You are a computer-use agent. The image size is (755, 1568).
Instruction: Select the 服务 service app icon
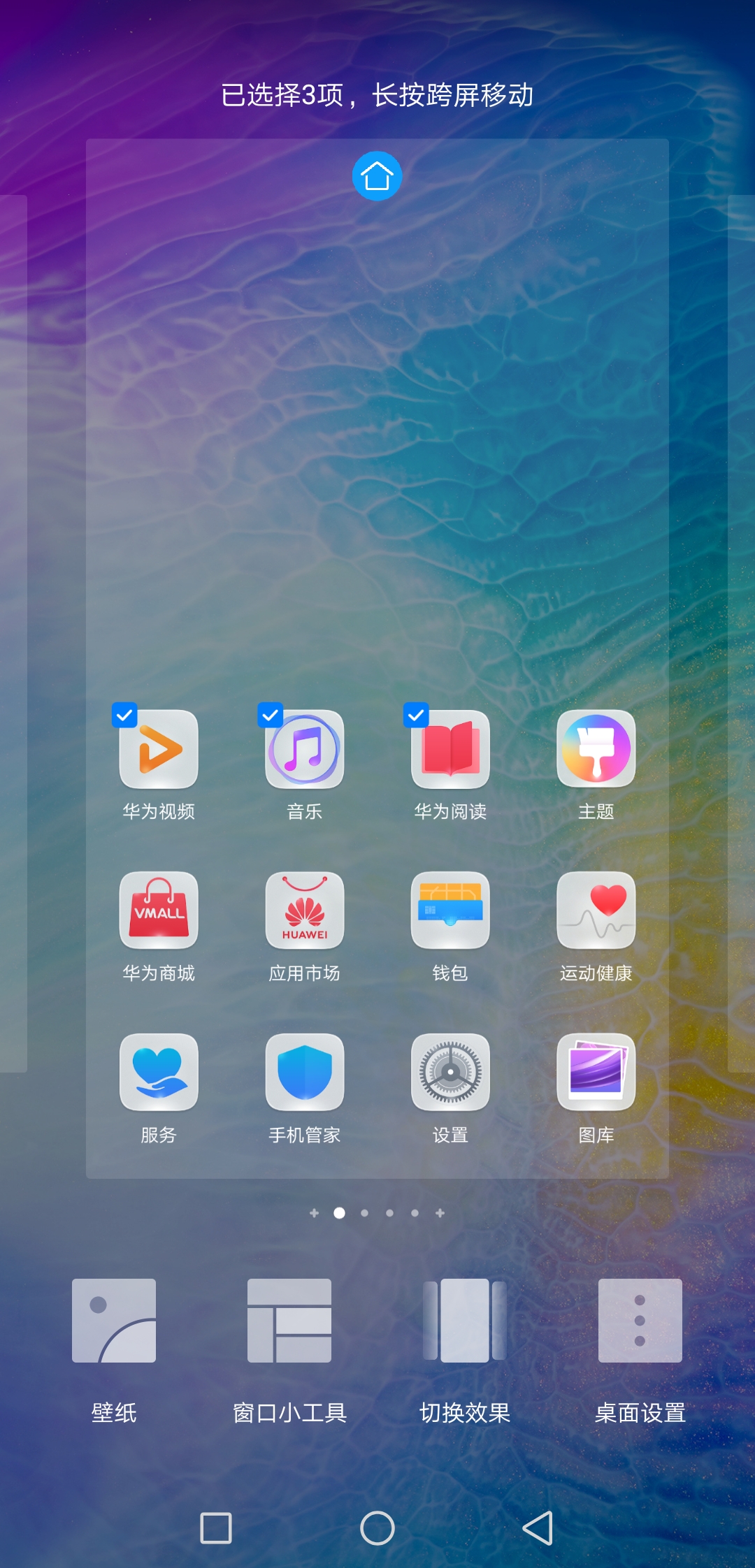[x=159, y=1073]
